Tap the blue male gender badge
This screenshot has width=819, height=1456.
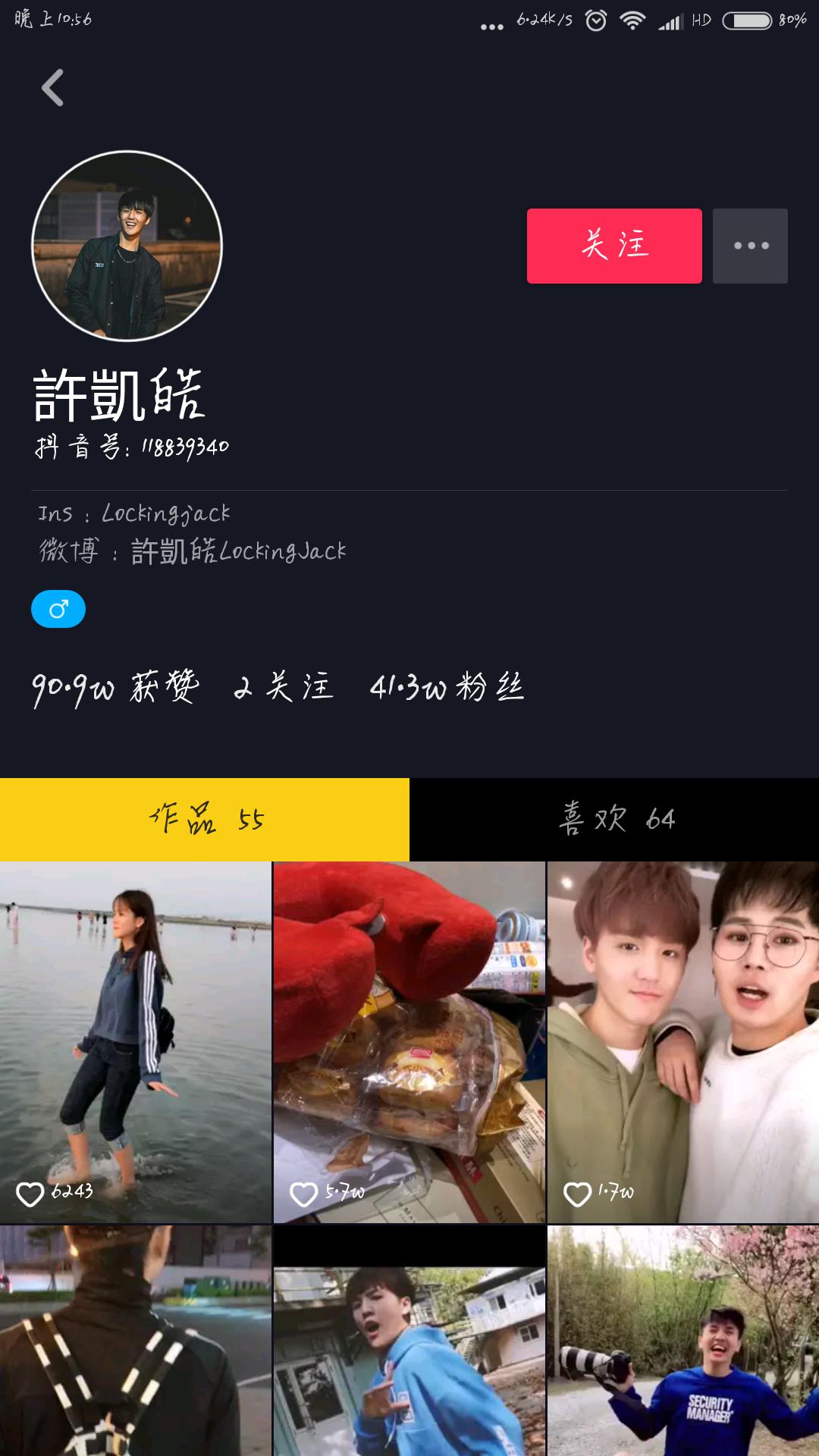point(58,608)
